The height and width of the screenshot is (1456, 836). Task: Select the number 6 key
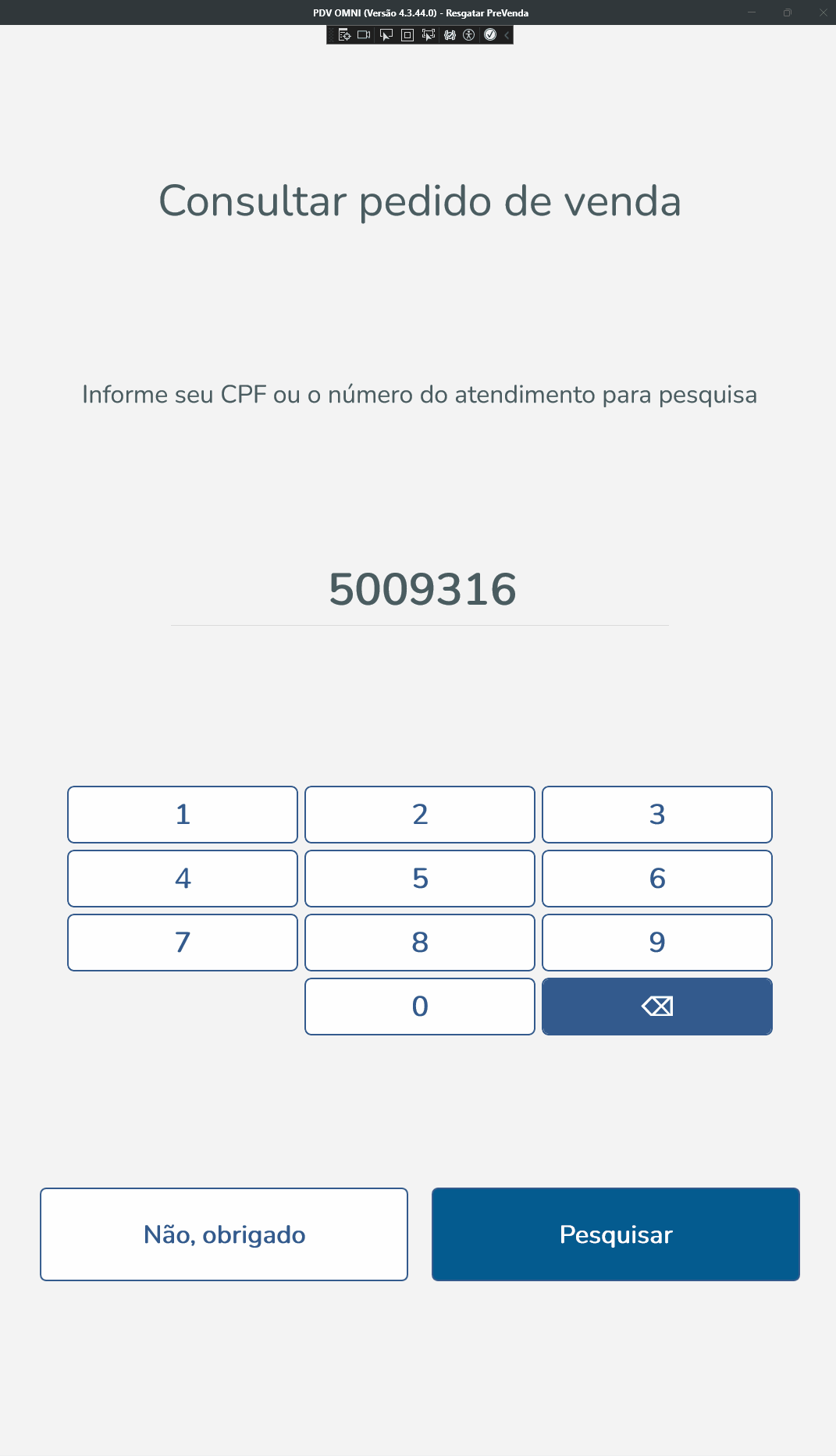tap(656, 879)
